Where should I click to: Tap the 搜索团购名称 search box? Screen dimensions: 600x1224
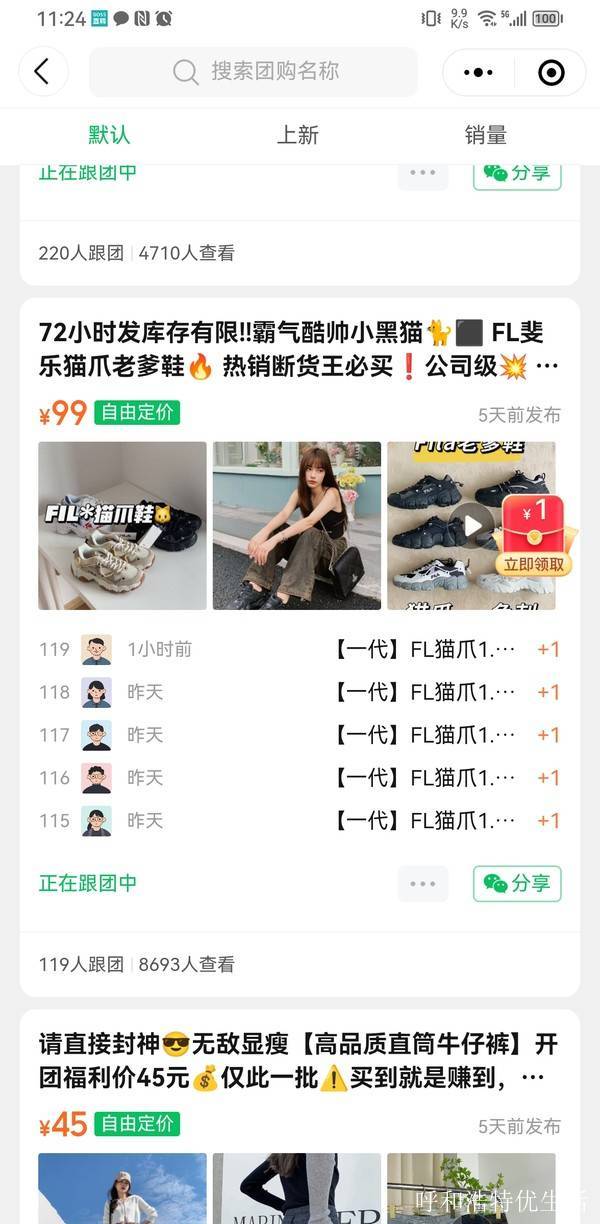(253, 72)
